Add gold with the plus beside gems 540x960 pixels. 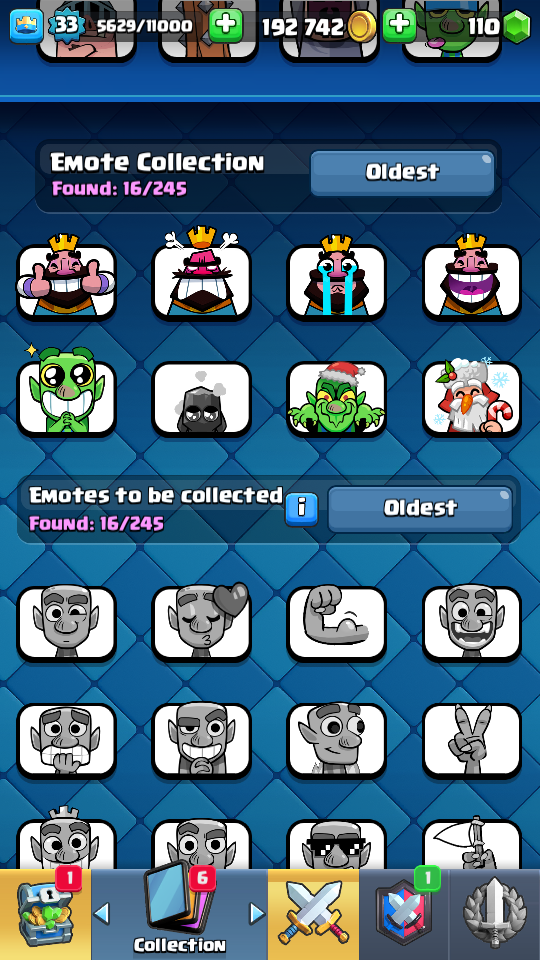400,26
